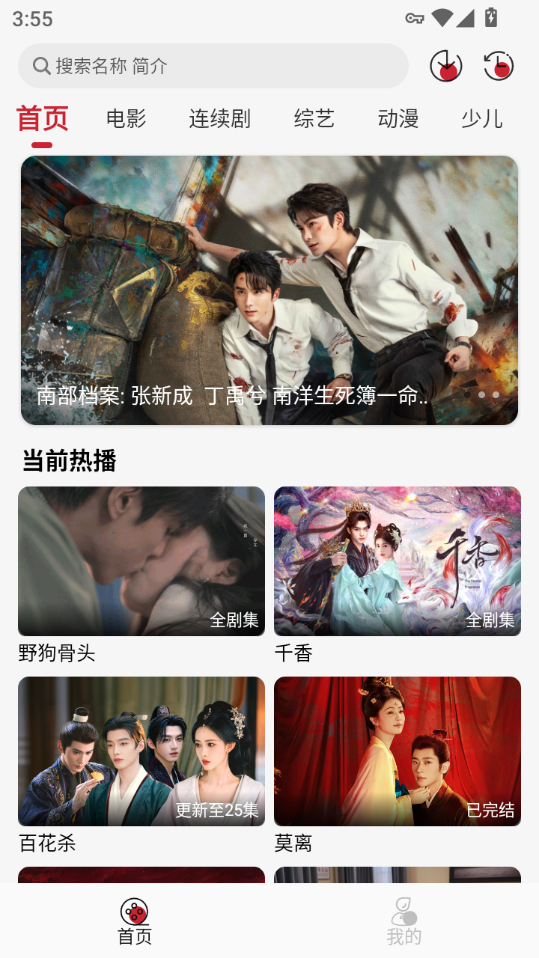539x958 pixels.
Task: Switch to the 连续剧 tab
Action: (220, 119)
